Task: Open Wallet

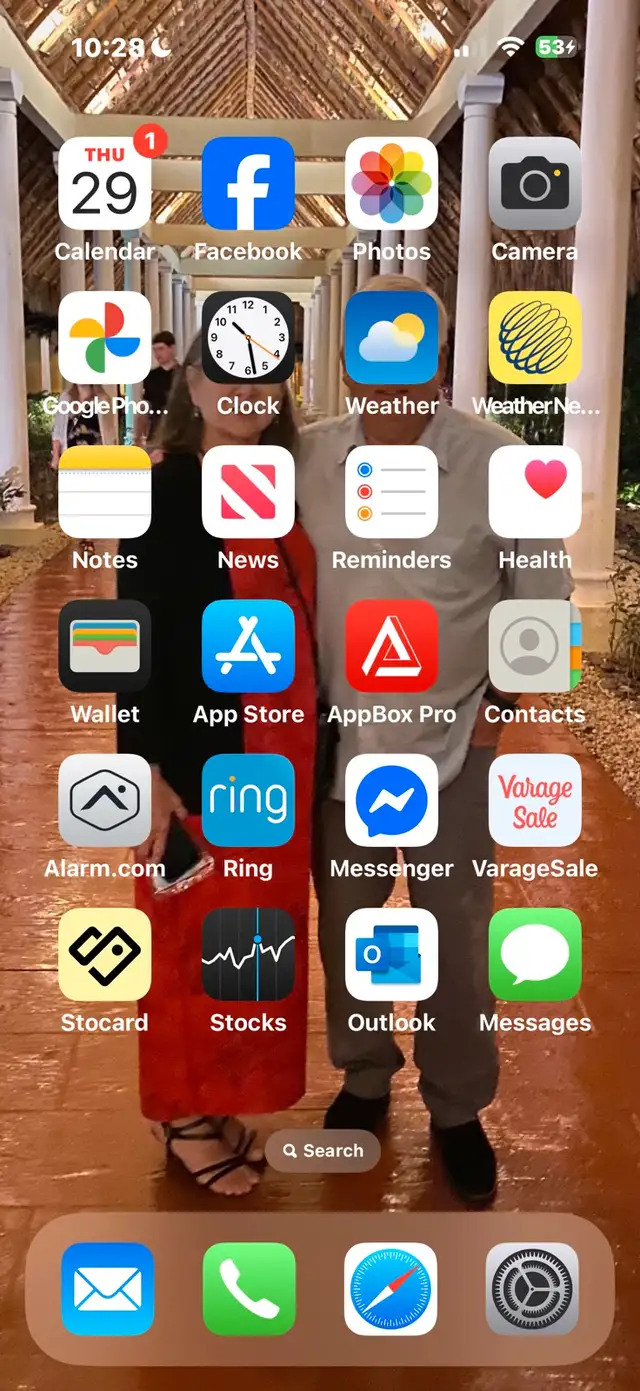Action: (105, 646)
